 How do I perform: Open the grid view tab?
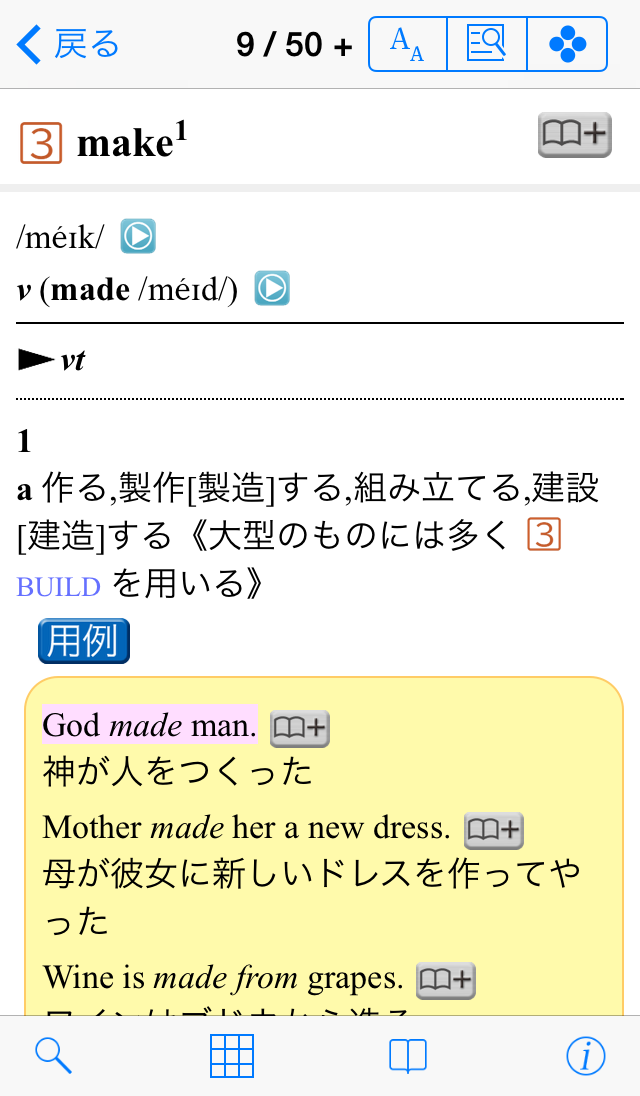click(232, 1056)
